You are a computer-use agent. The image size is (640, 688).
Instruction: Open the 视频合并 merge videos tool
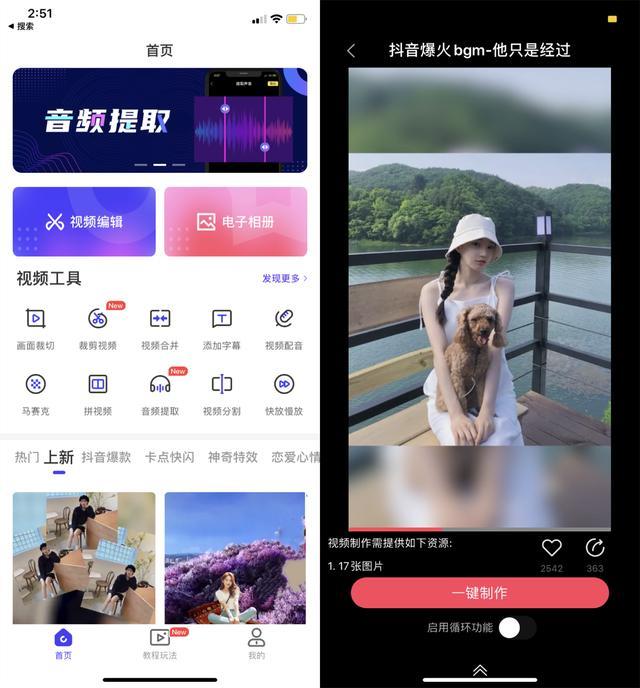click(160, 327)
